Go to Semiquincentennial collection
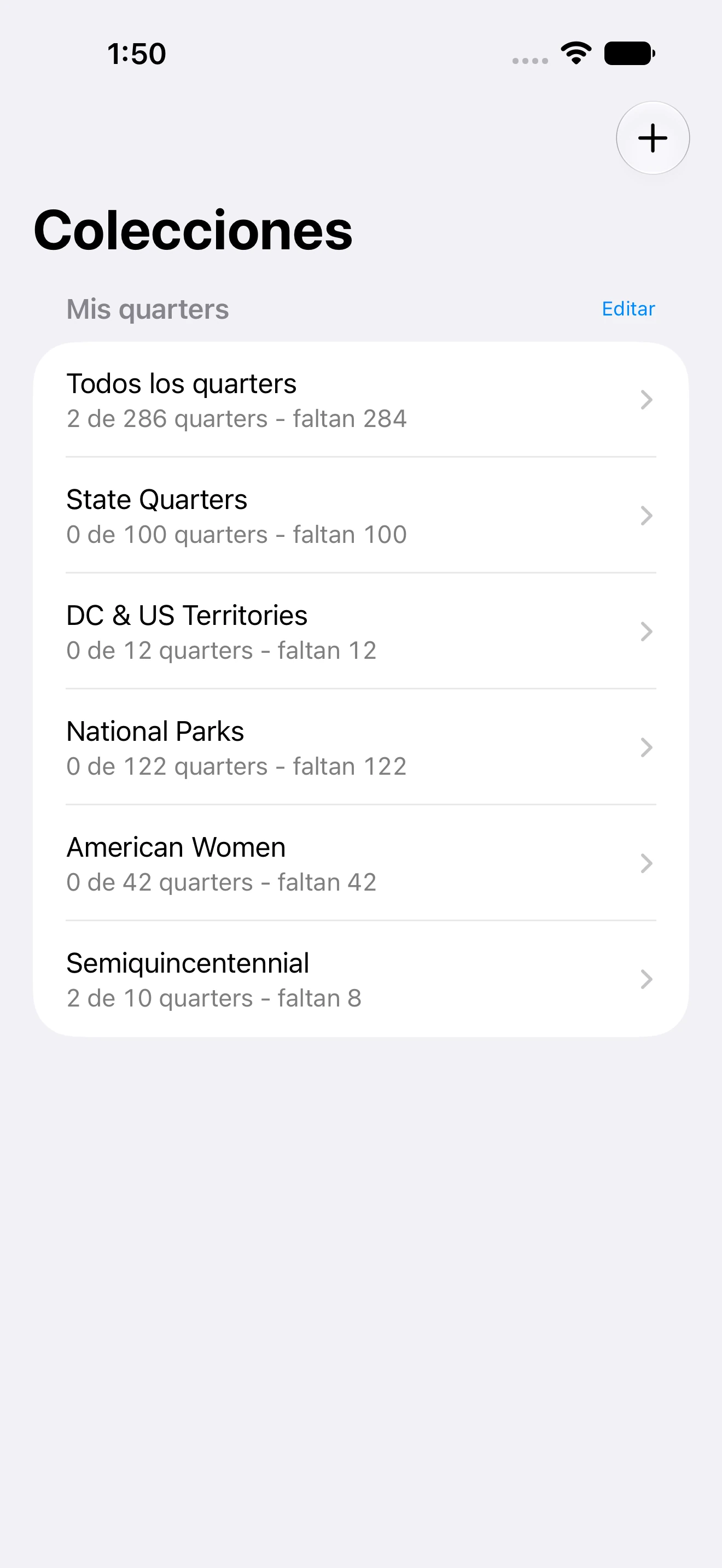The image size is (722, 1568). 361,979
